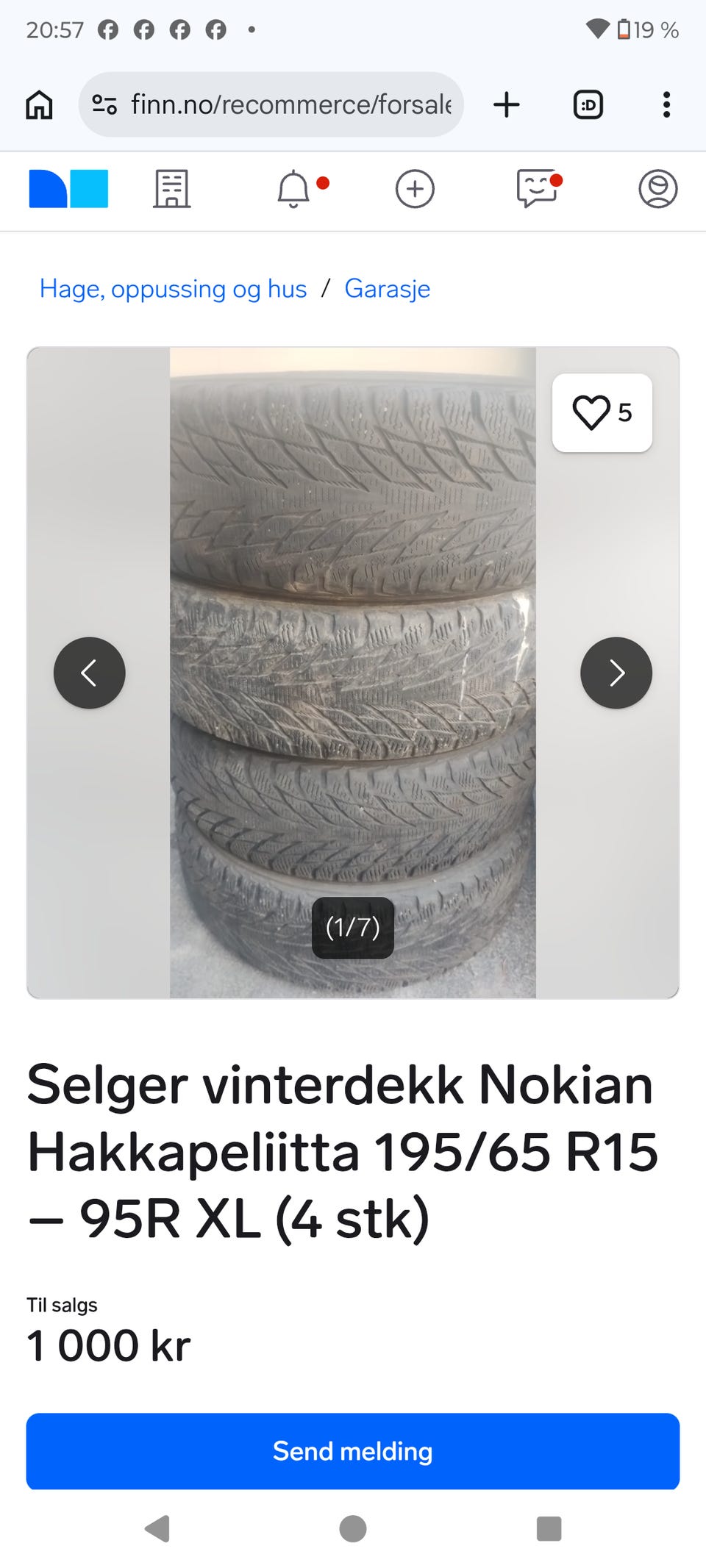Show the next listing photo
706x1568 pixels.
pos(616,673)
